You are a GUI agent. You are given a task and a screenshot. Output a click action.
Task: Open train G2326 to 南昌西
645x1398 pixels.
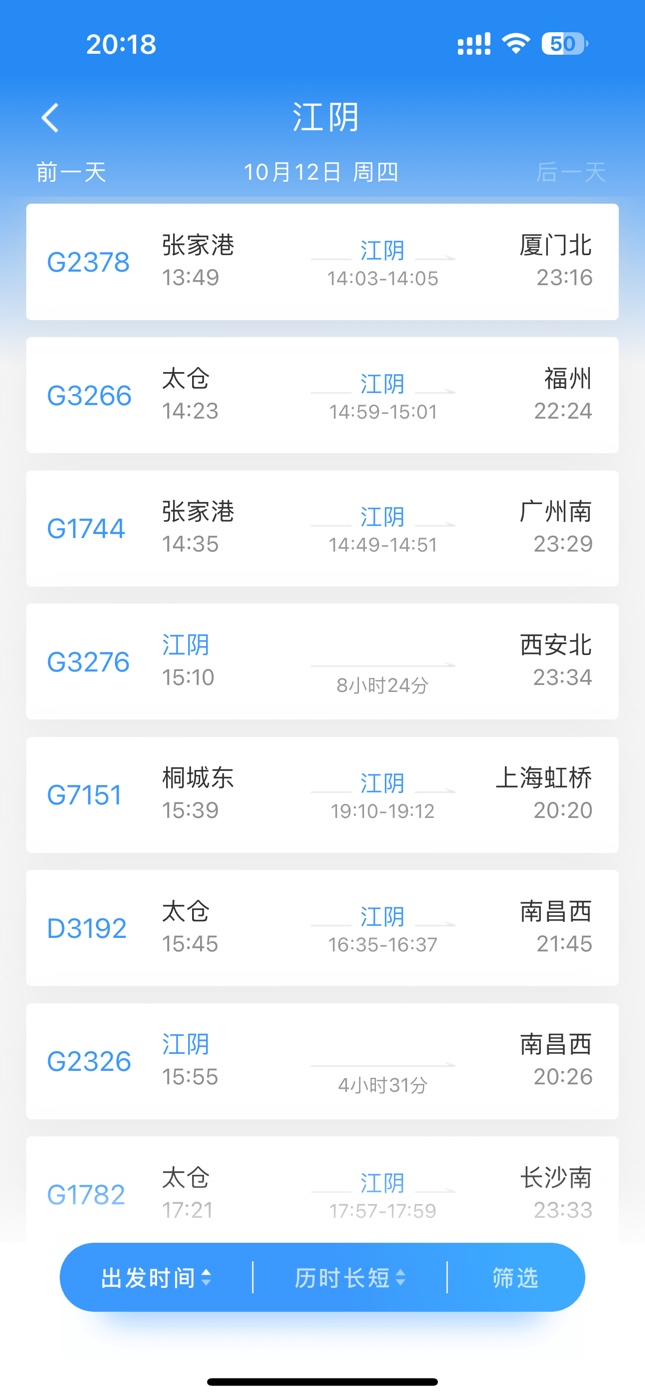tap(322, 1061)
